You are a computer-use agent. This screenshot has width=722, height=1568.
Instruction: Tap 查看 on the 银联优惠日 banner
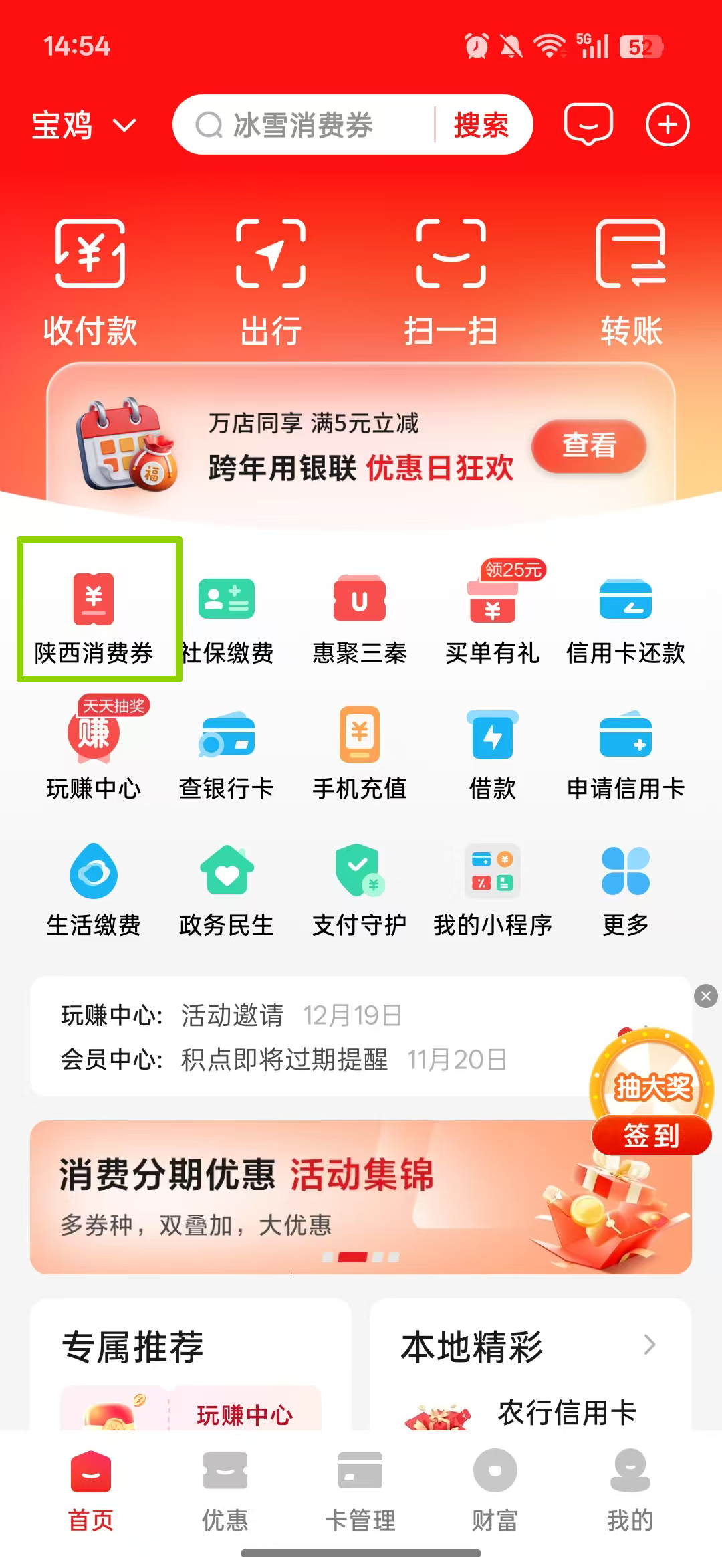[588, 446]
